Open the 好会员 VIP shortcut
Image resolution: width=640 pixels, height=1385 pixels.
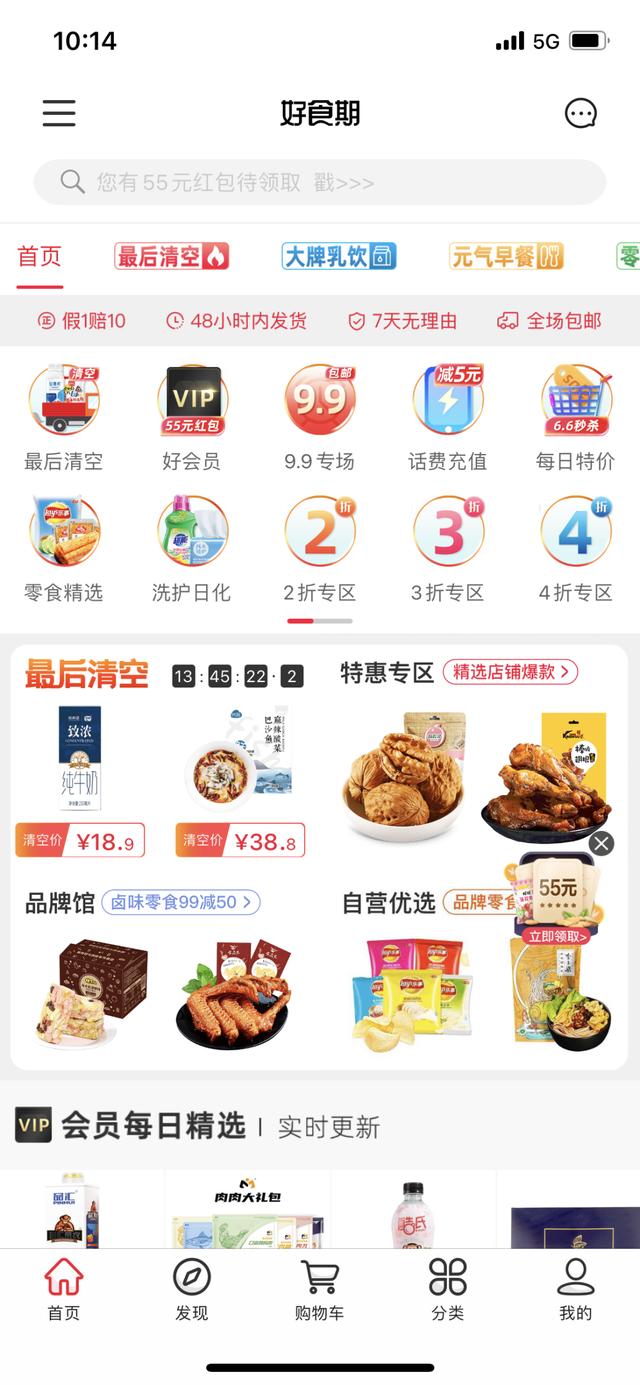[x=191, y=417]
